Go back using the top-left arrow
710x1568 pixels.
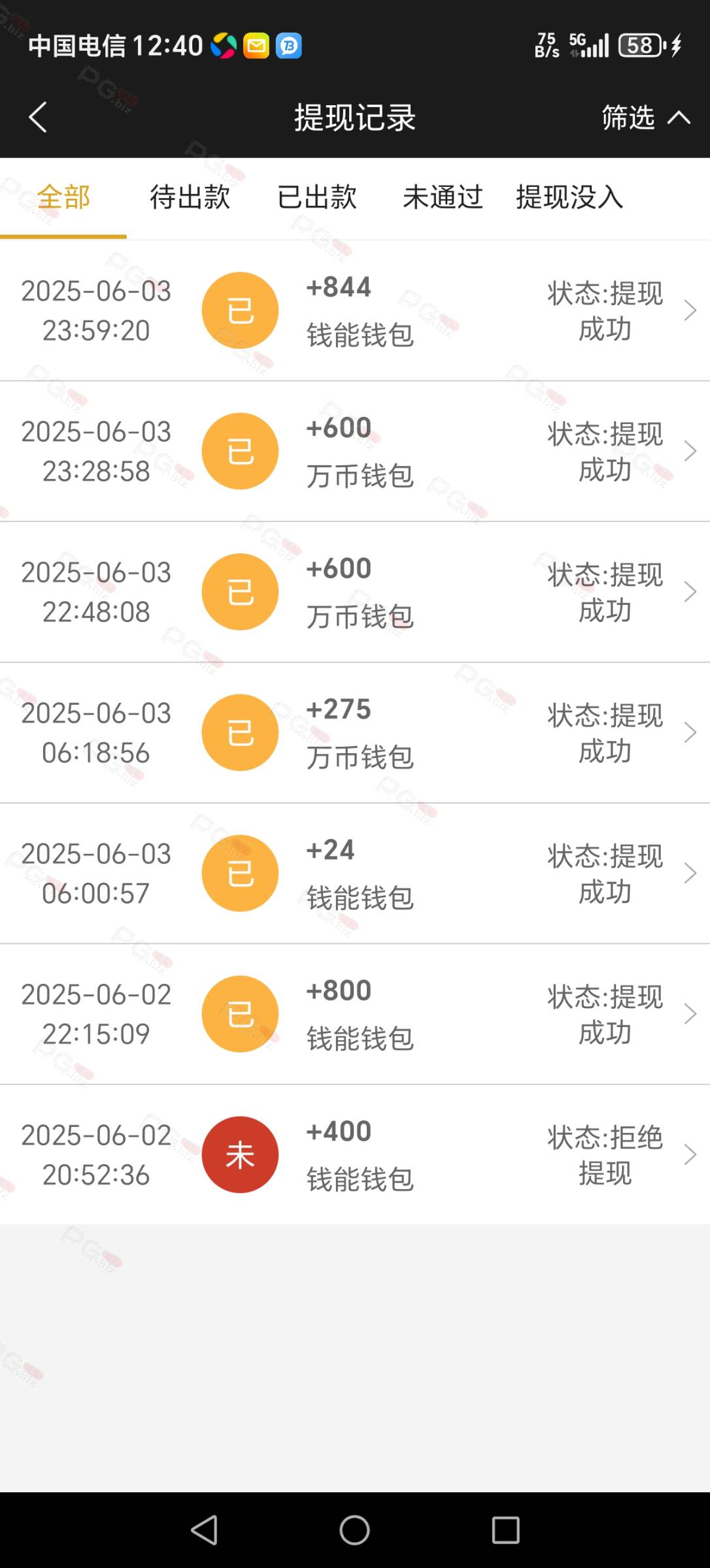tap(38, 117)
